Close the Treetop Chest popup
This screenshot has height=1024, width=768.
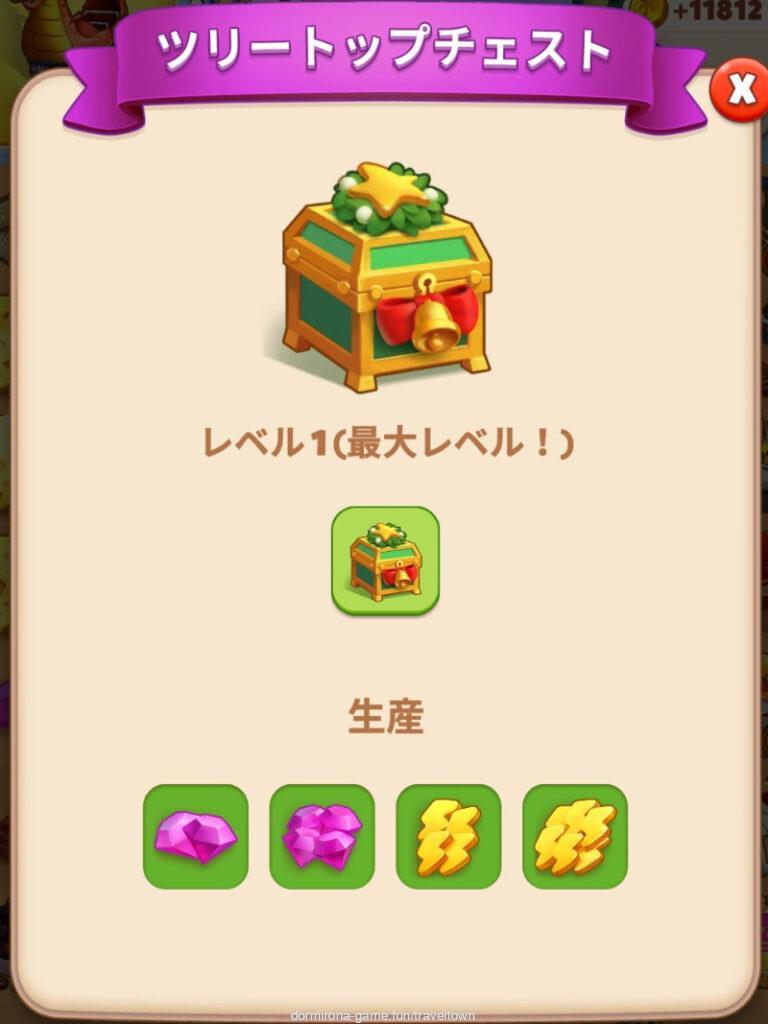point(740,91)
